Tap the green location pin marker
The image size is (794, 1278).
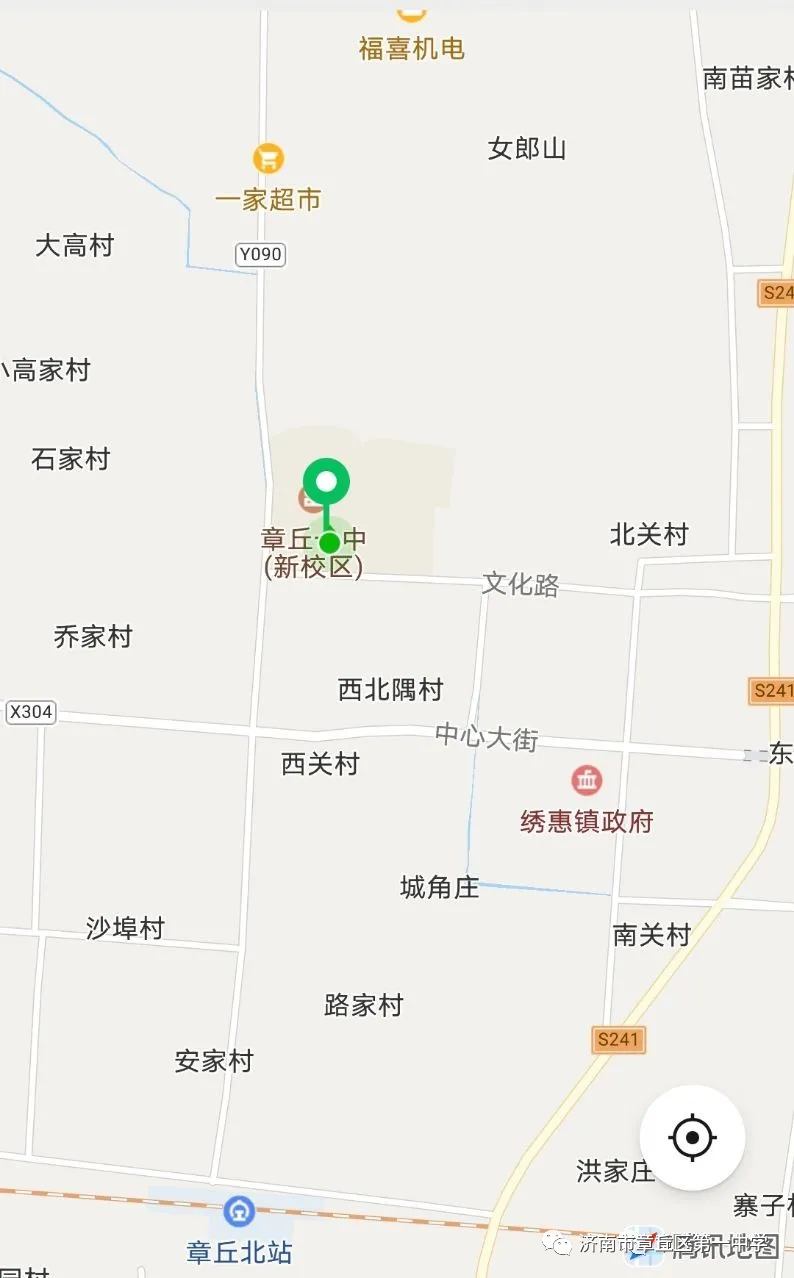pos(326,483)
